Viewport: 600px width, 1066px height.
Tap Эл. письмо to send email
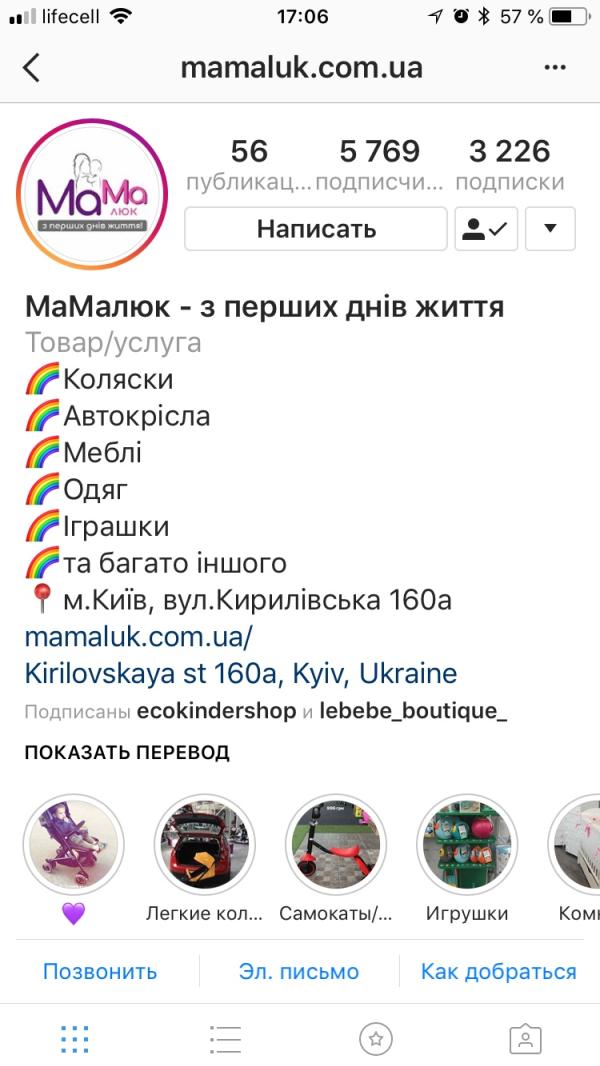pyautogui.click(x=299, y=971)
